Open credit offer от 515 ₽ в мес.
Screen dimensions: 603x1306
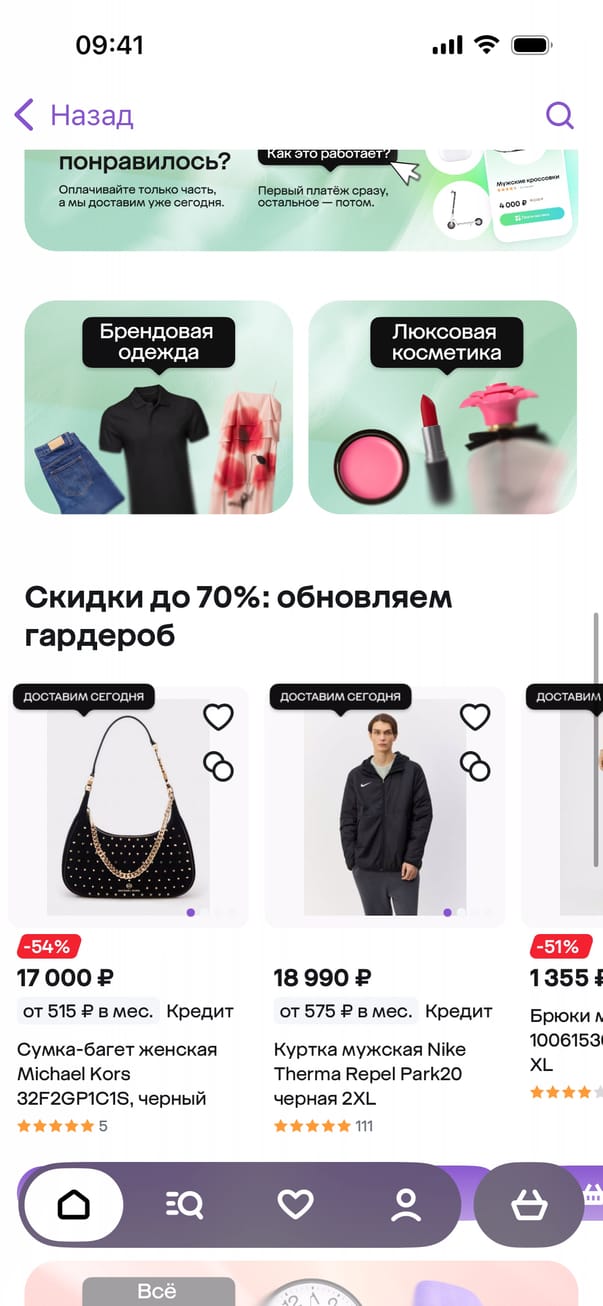tap(88, 1011)
